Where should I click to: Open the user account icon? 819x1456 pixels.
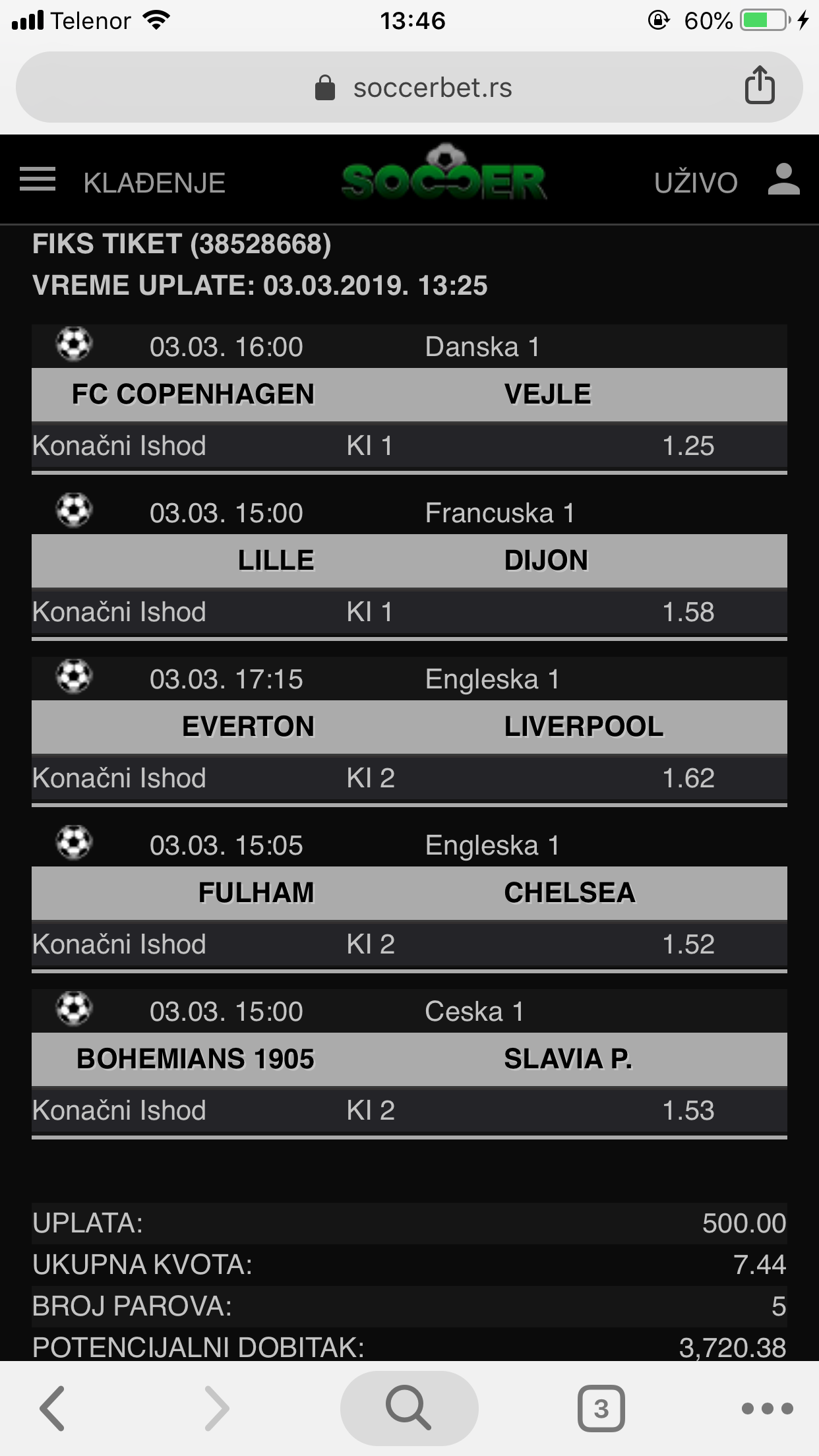click(784, 179)
